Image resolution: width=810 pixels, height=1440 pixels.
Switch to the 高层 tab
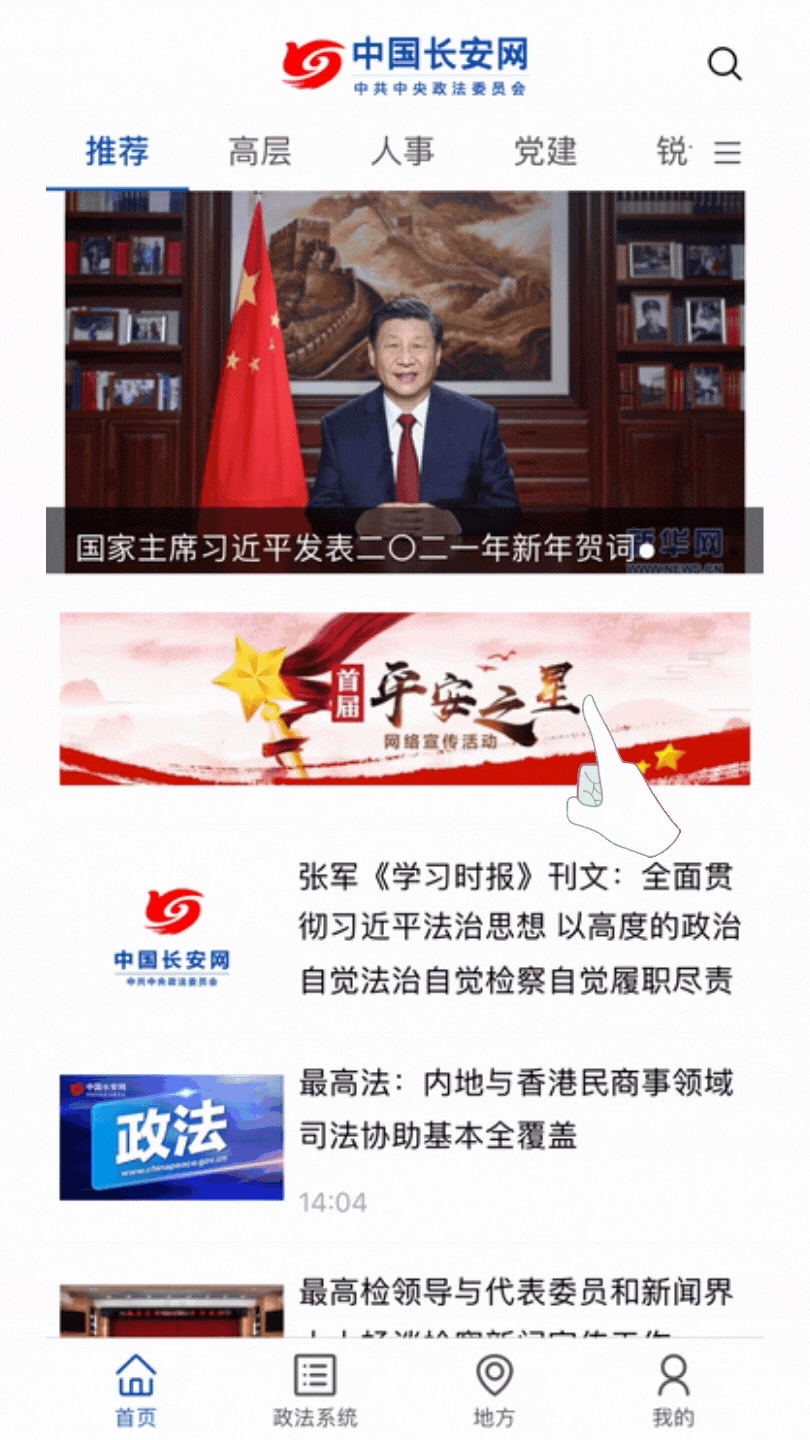click(x=259, y=152)
